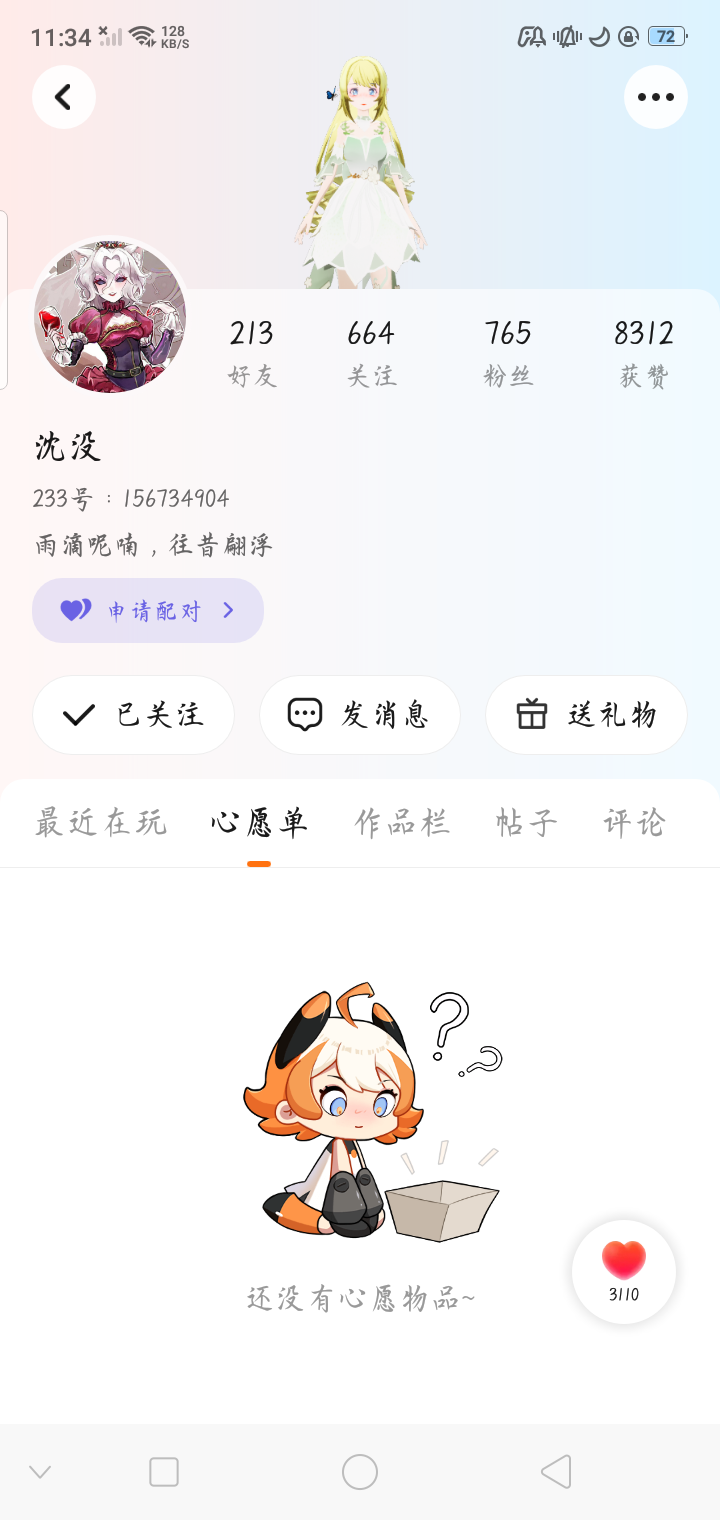Unfollow via the 已关注 button

(x=133, y=714)
